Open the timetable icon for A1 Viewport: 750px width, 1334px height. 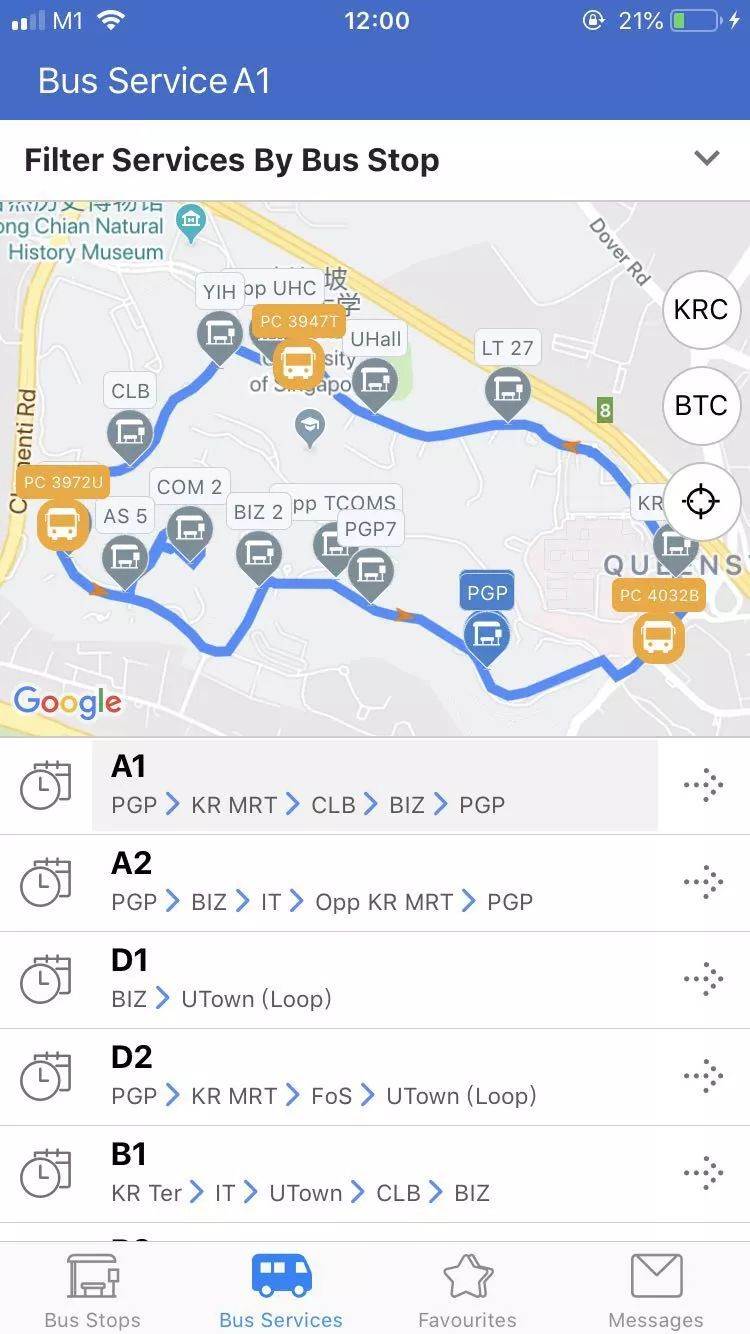point(46,785)
